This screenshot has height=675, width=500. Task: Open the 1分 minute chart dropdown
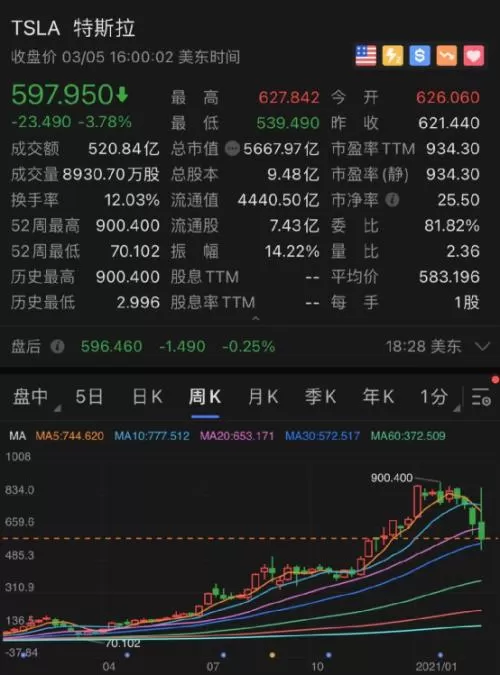pos(435,397)
